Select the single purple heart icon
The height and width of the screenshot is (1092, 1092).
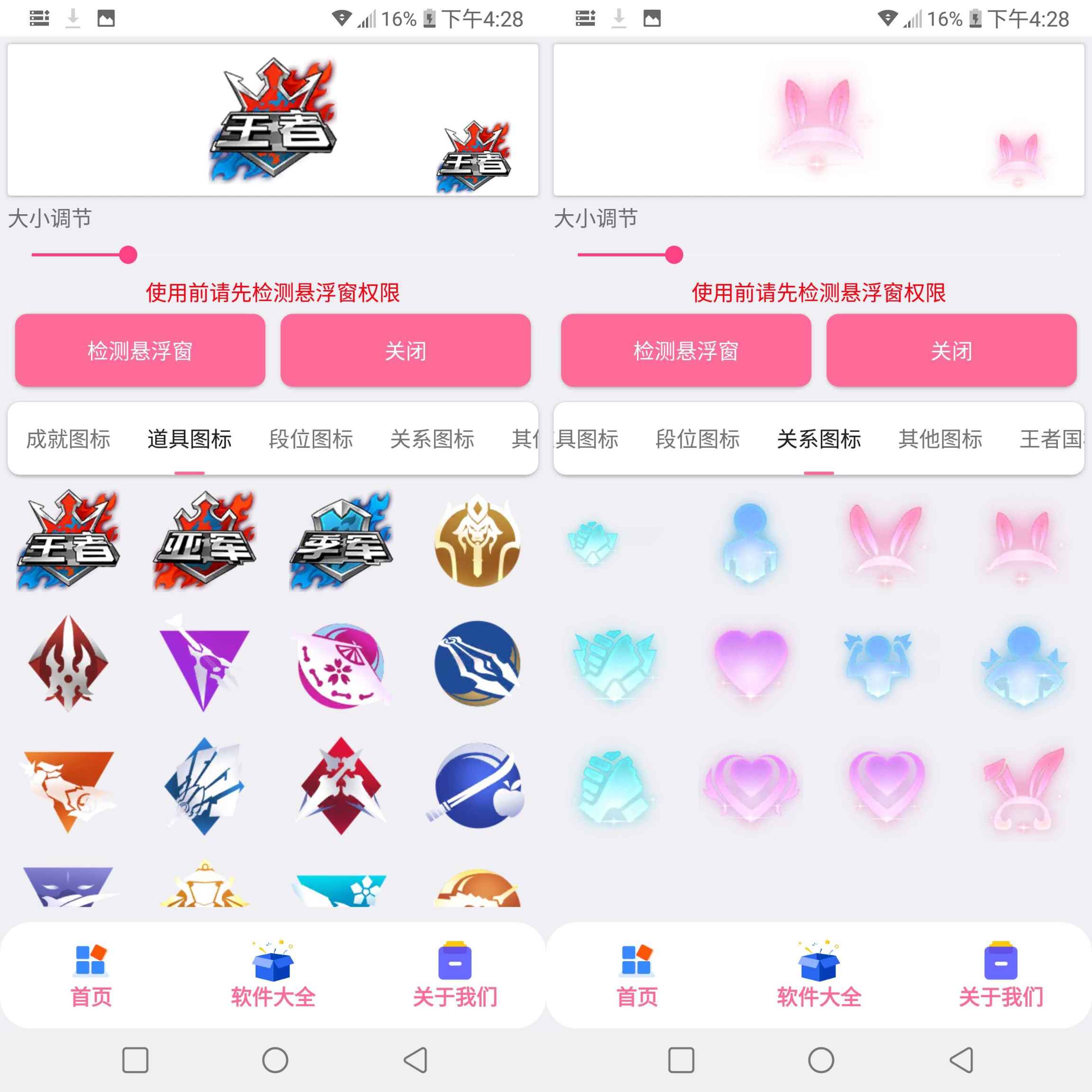pyautogui.click(x=751, y=663)
